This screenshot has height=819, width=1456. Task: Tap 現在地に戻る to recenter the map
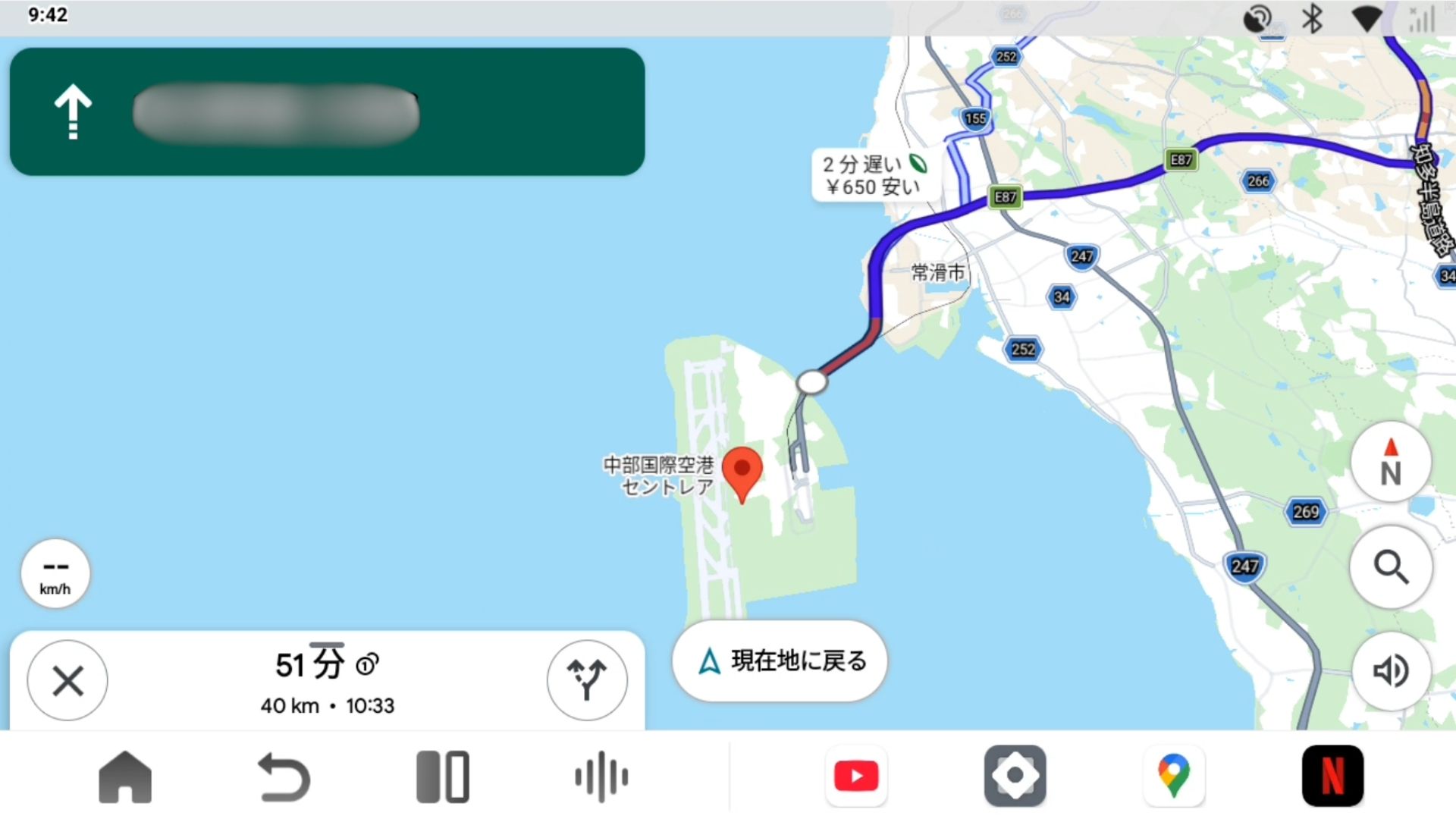[x=780, y=661]
